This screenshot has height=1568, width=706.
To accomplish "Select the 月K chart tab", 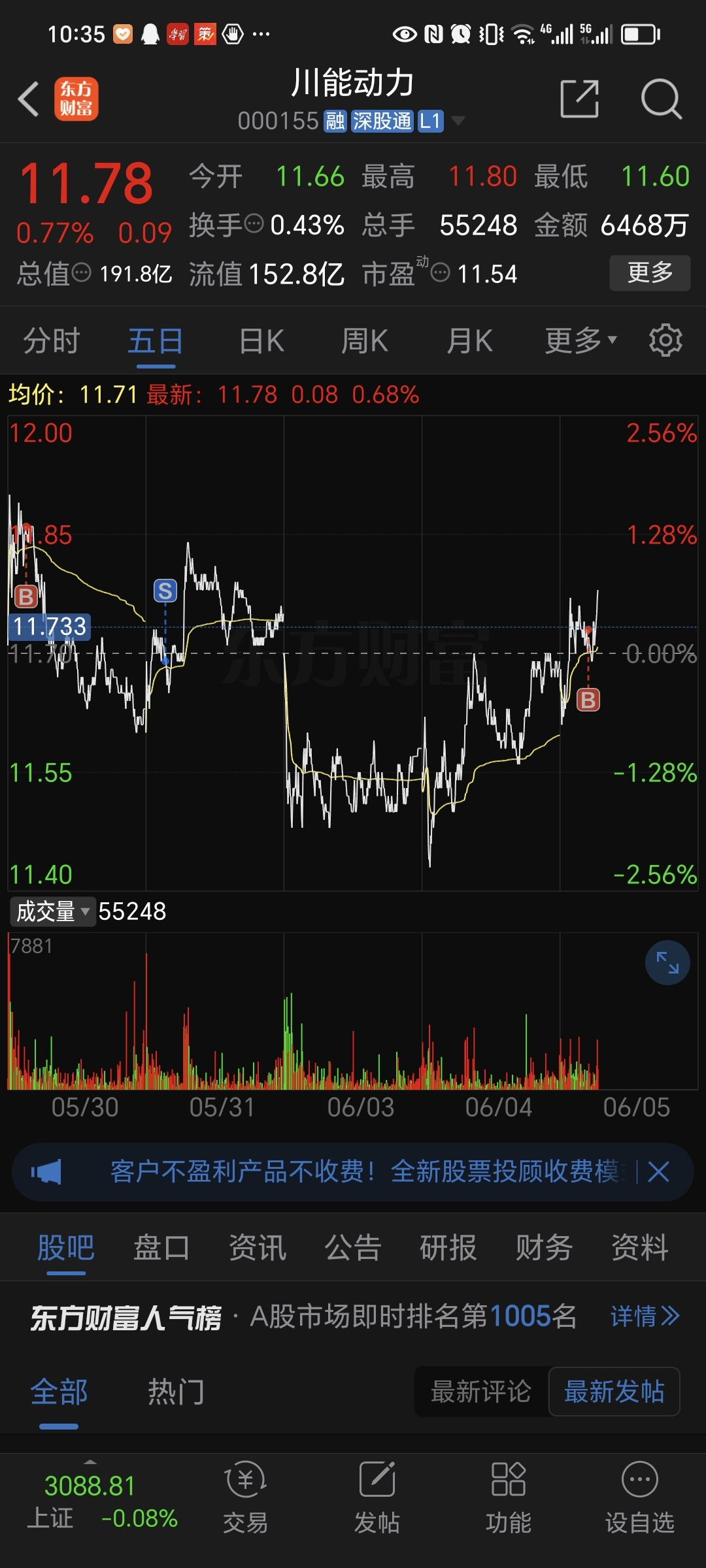I will pos(469,341).
